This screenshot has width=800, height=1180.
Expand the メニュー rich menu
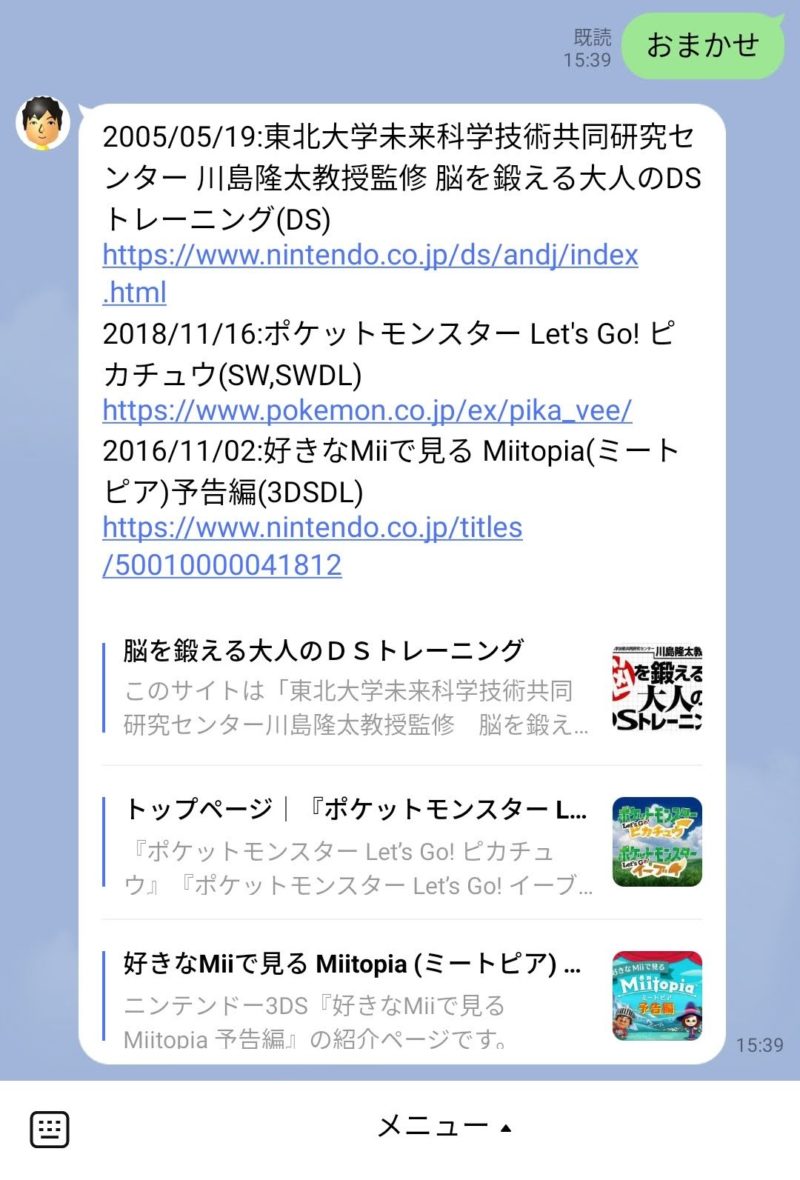point(445,1127)
